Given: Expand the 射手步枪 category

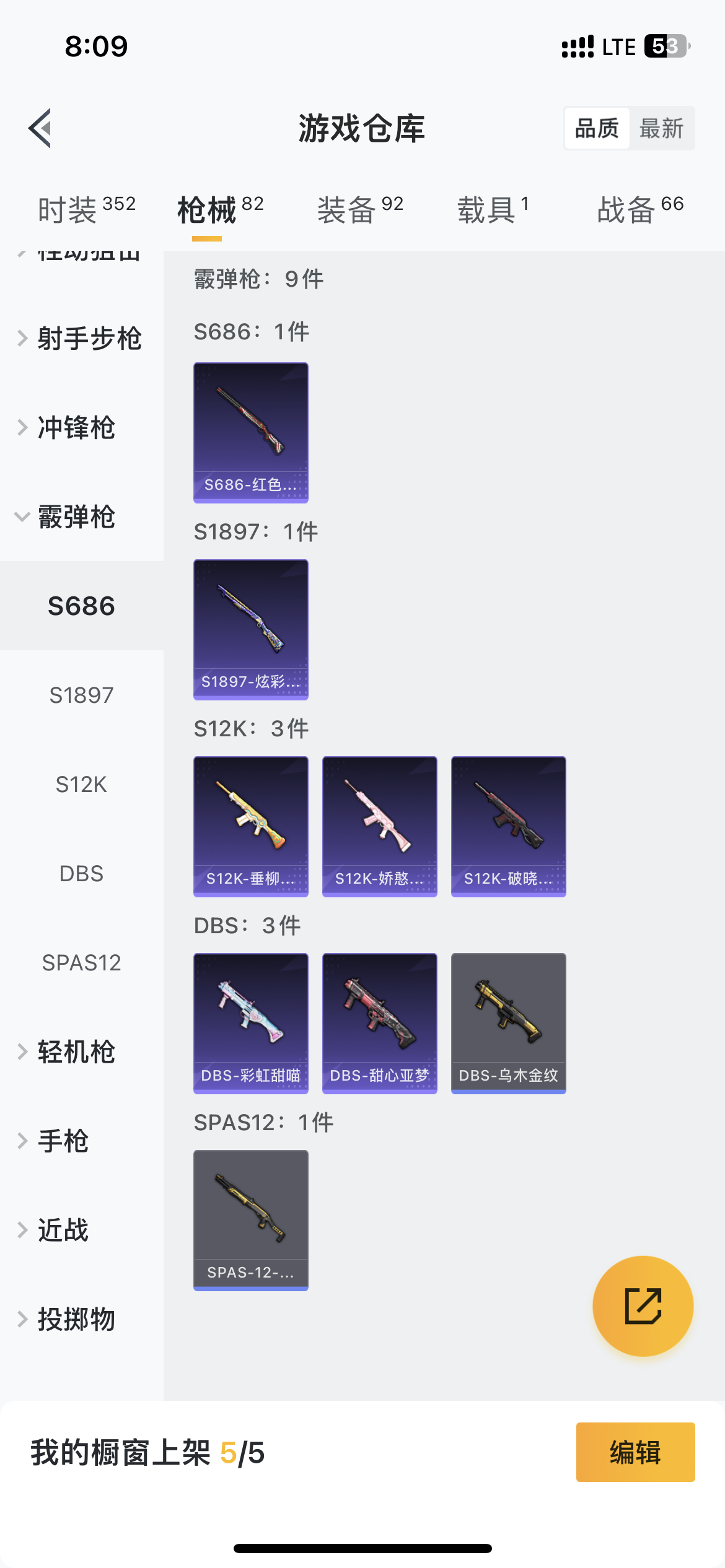Looking at the screenshot, I should (x=81, y=339).
